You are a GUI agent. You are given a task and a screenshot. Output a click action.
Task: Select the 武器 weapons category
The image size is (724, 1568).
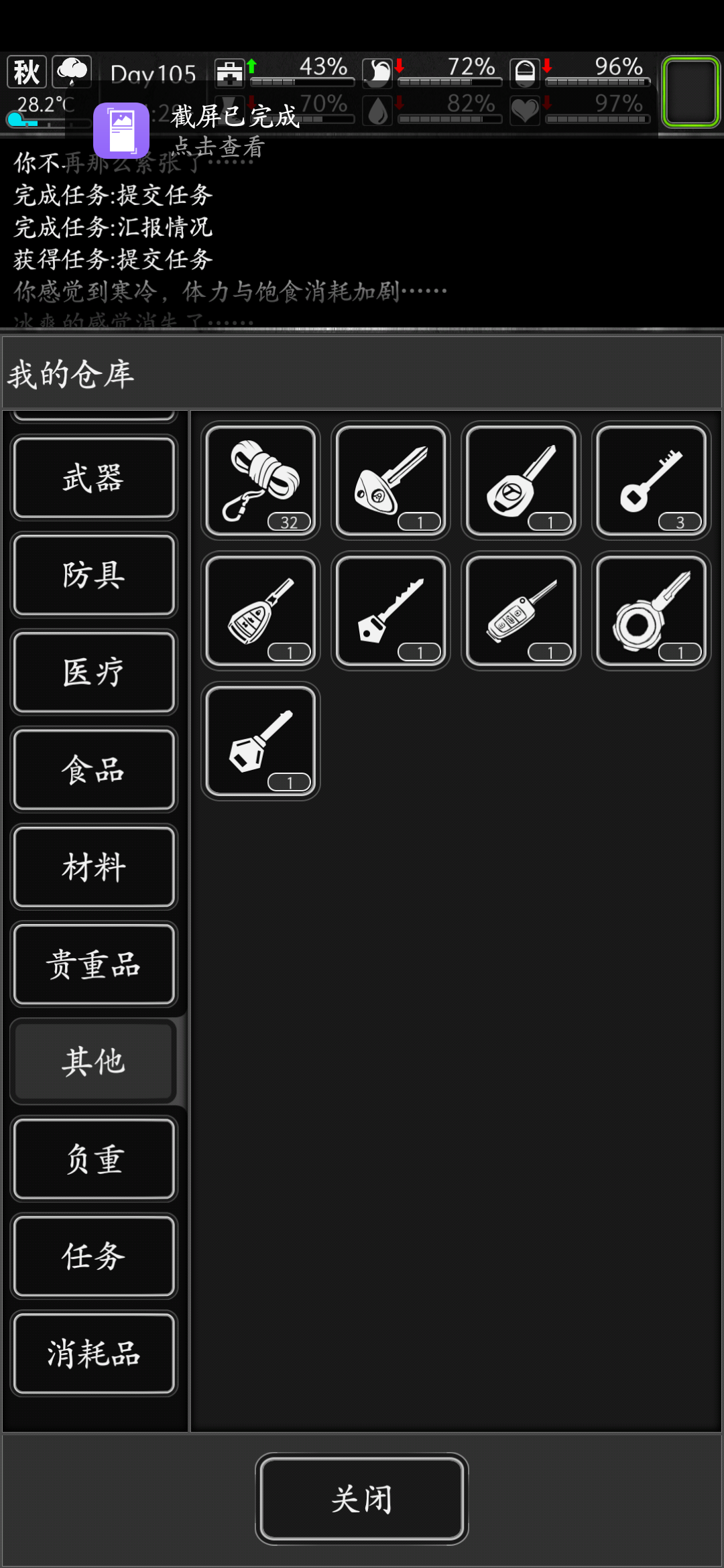(94, 478)
